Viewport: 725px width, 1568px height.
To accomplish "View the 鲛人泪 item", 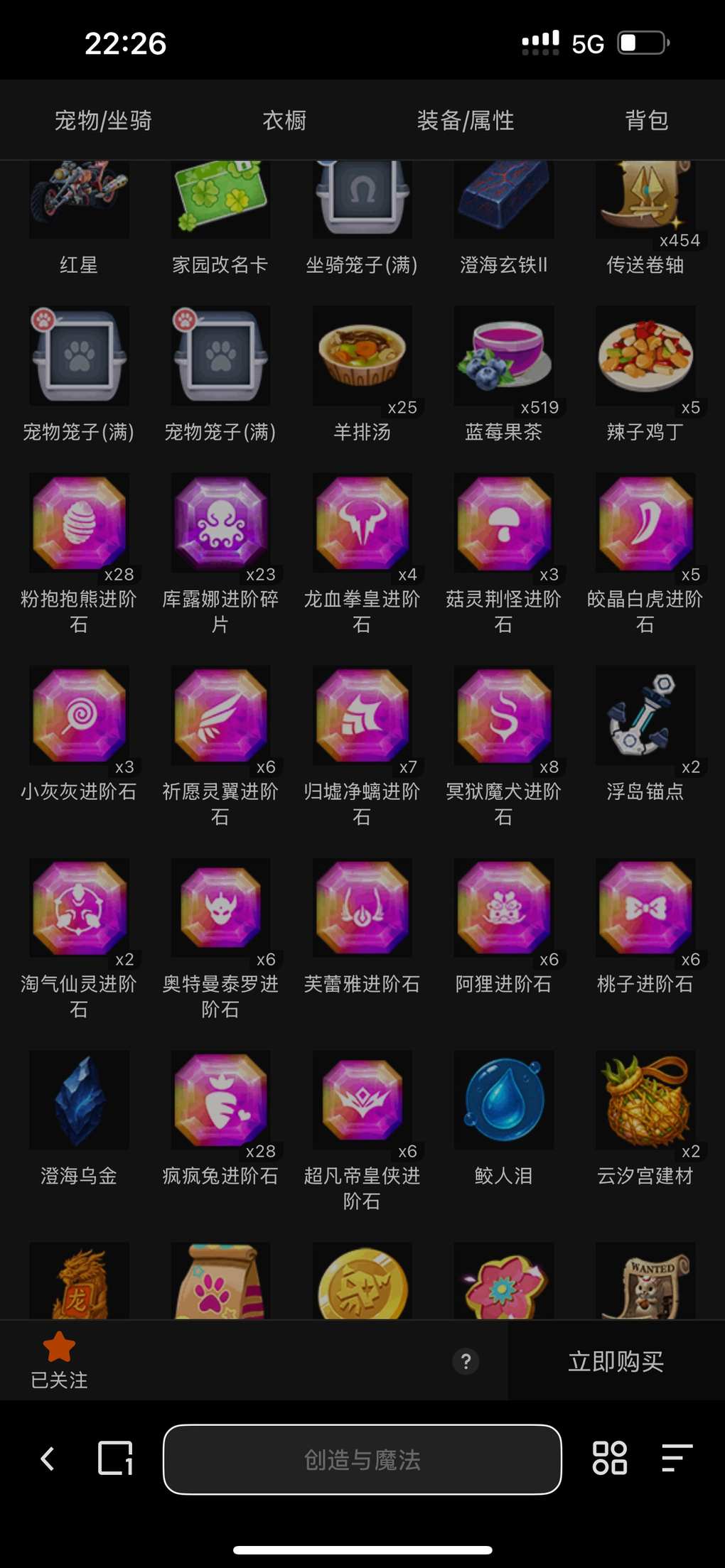I will tap(503, 1100).
